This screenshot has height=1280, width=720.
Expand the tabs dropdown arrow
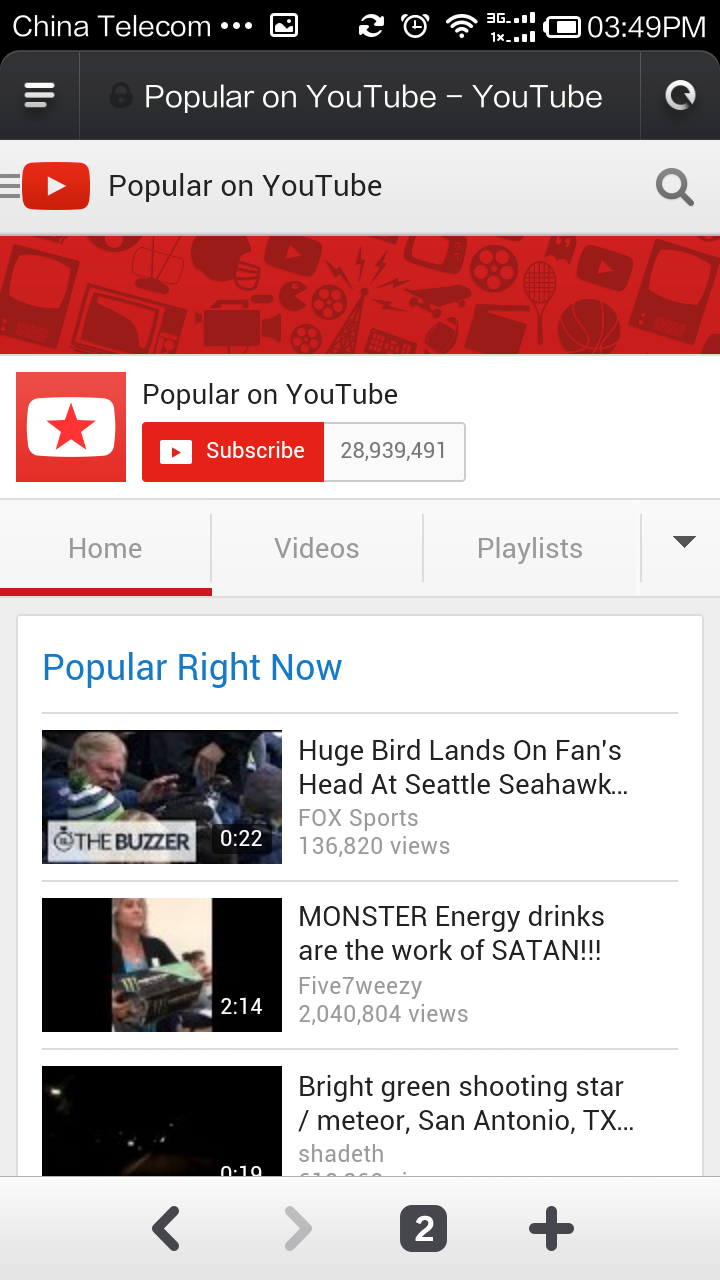pyautogui.click(x=683, y=543)
